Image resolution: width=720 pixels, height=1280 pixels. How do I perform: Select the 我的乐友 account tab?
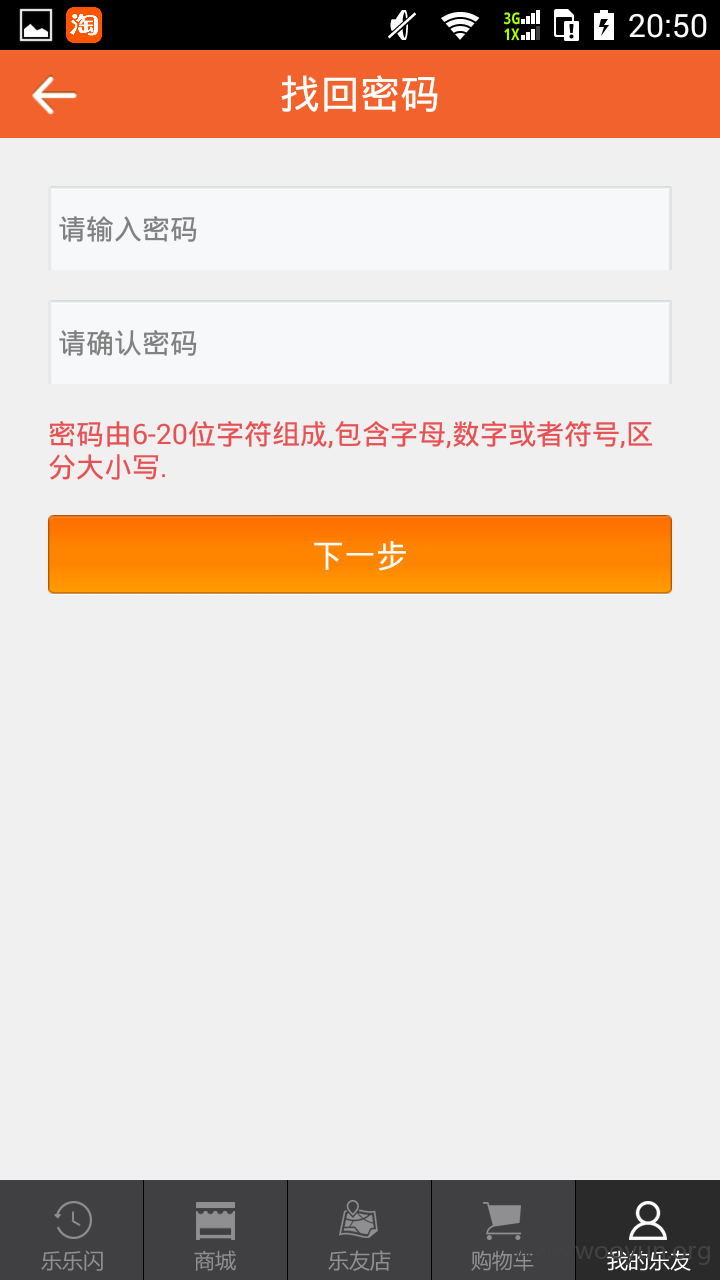648,1230
